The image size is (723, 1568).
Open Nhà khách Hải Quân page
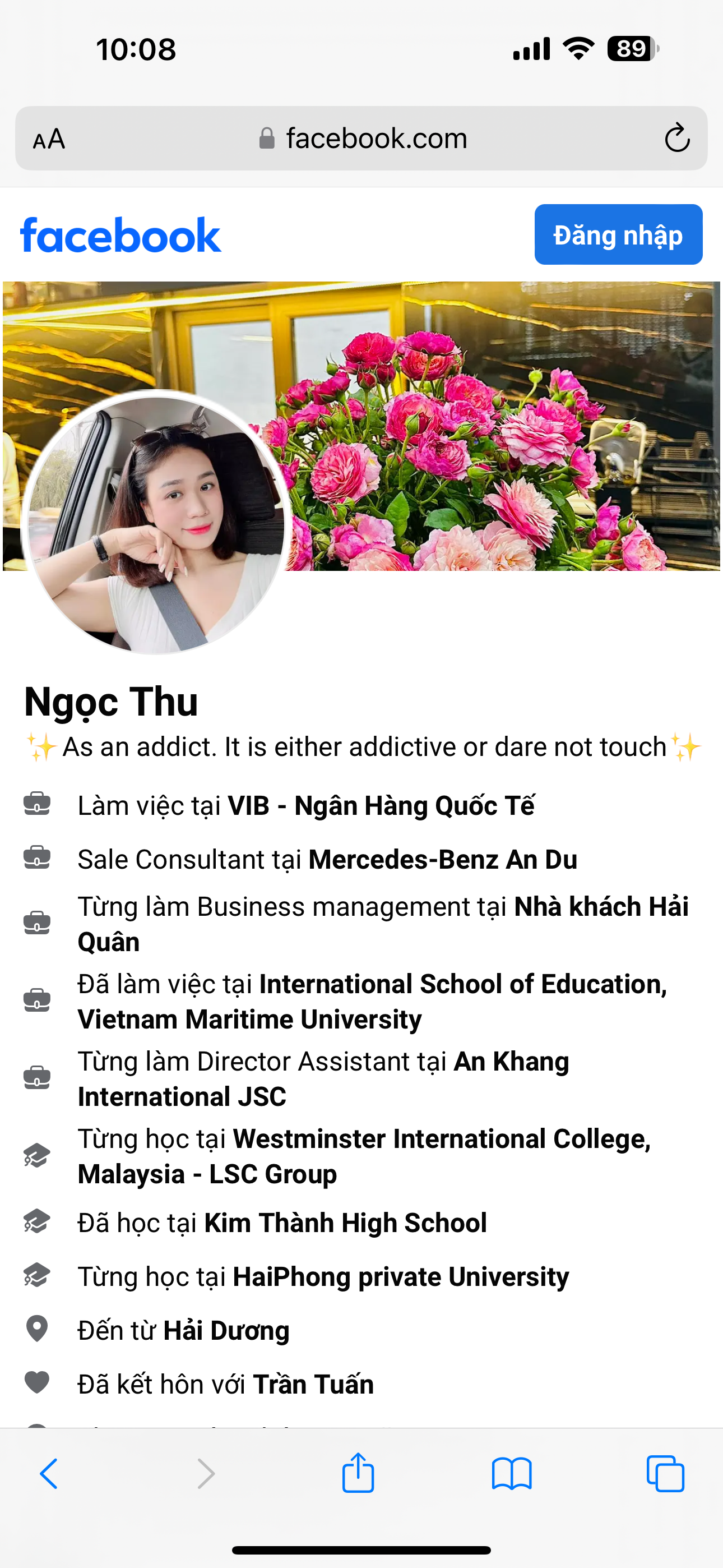click(x=601, y=907)
